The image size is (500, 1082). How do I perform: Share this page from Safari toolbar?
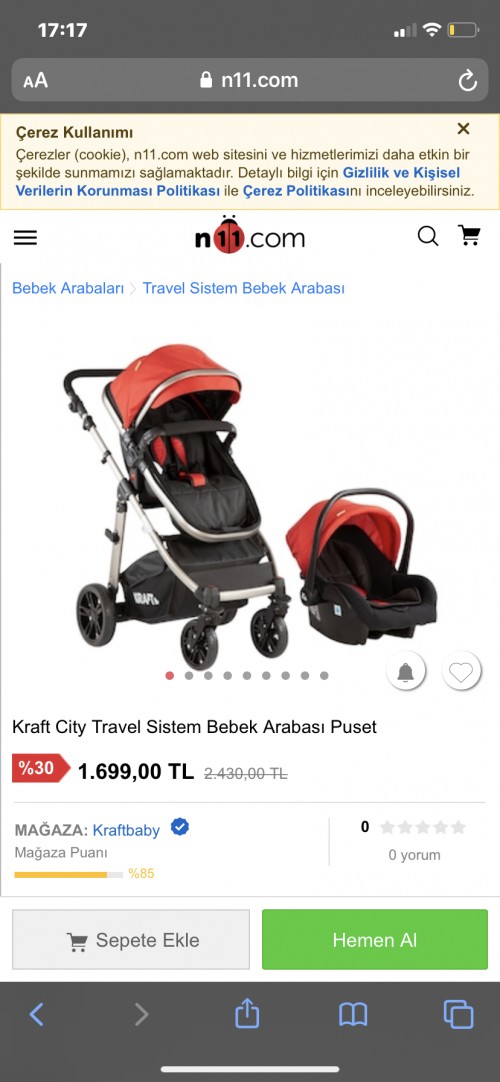coord(247,1013)
